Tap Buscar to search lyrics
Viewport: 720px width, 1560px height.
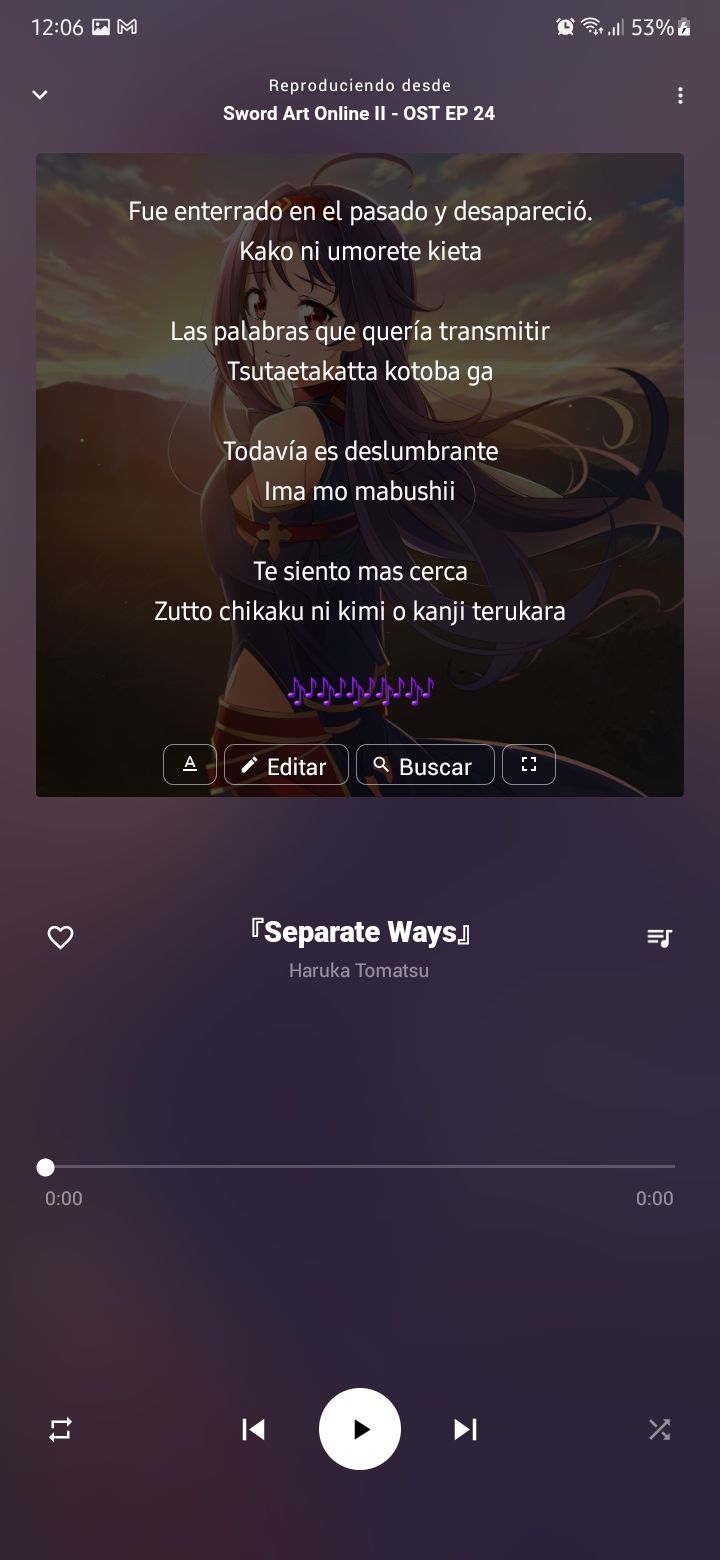[425, 765]
